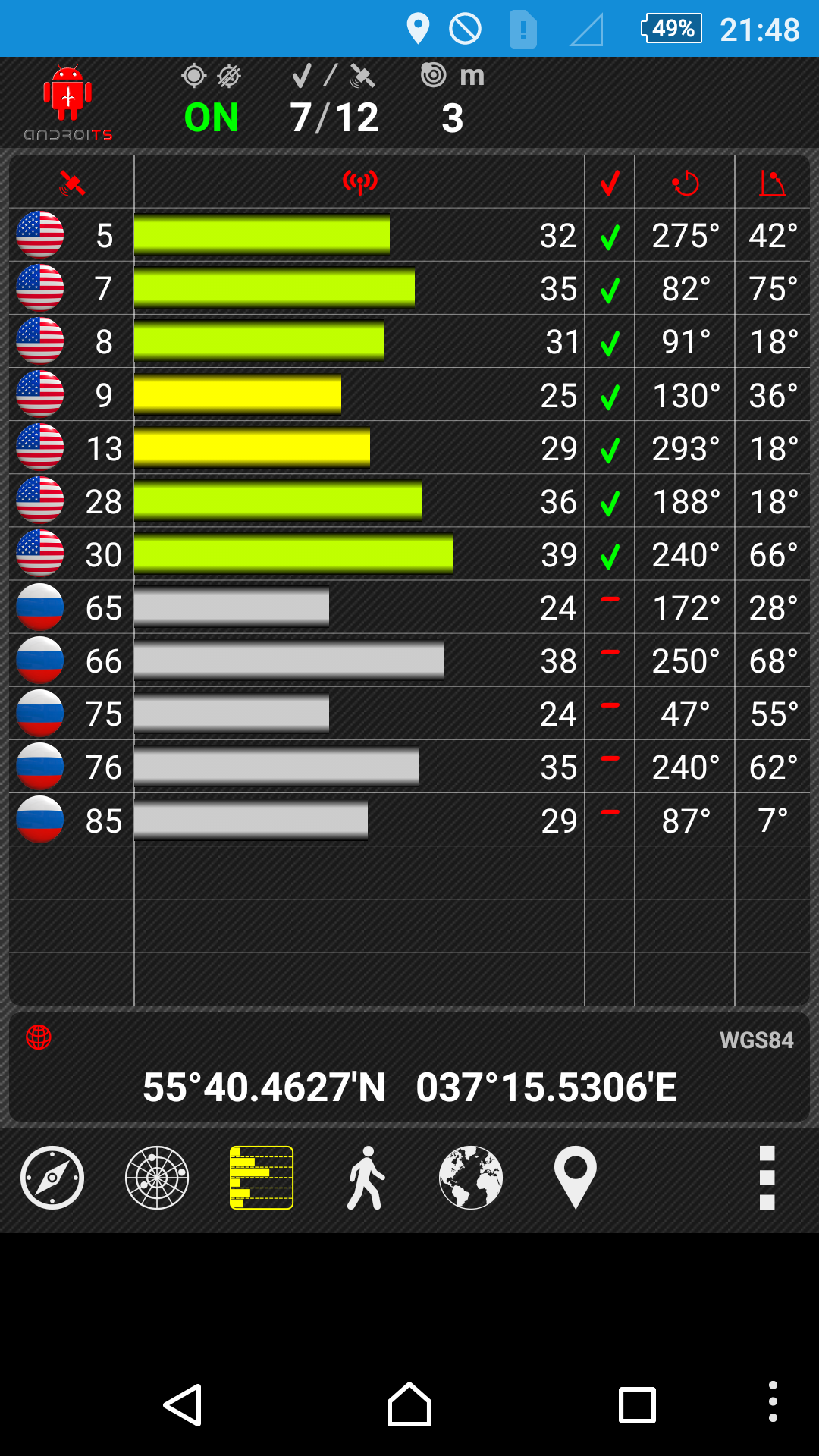
Task: Return to the home screen
Action: point(409,1404)
